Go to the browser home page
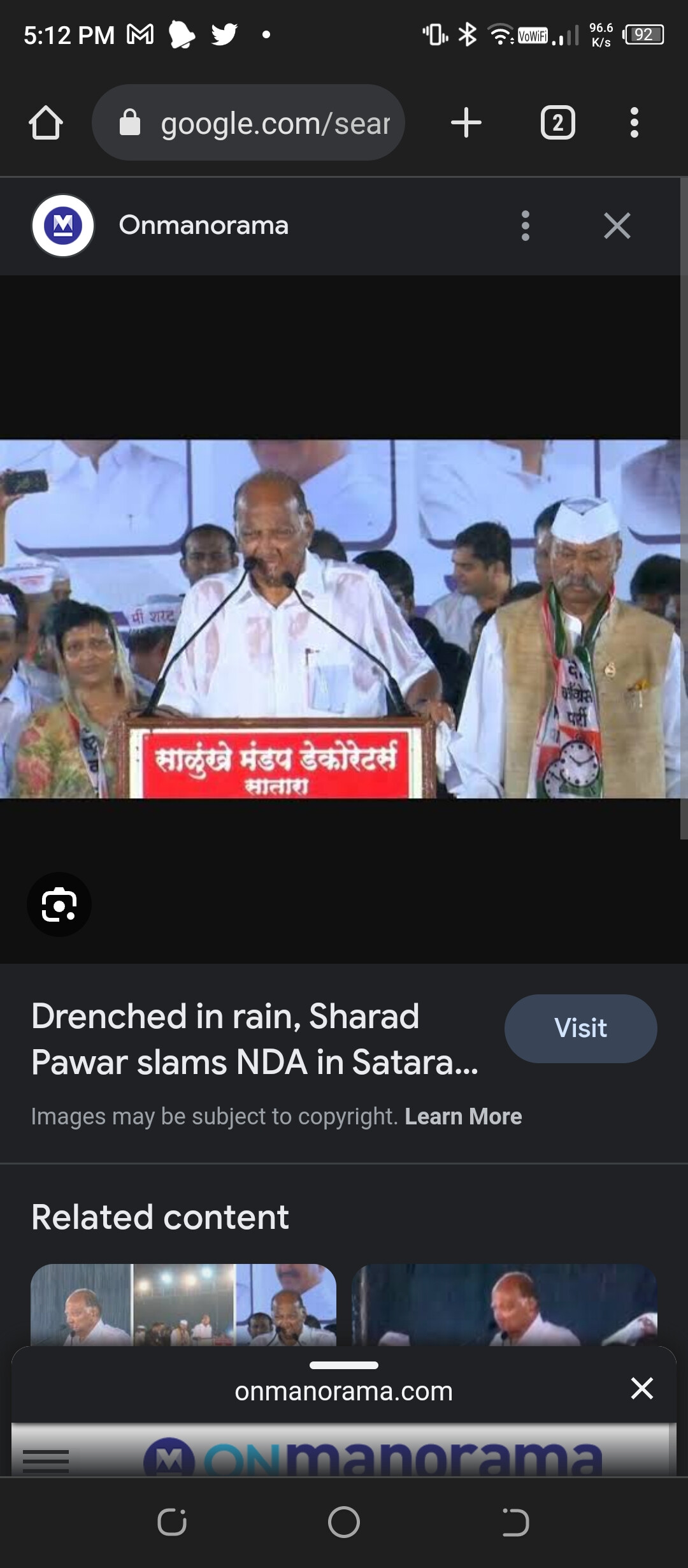The width and height of the screenshot is (688, 1568). 46,122
